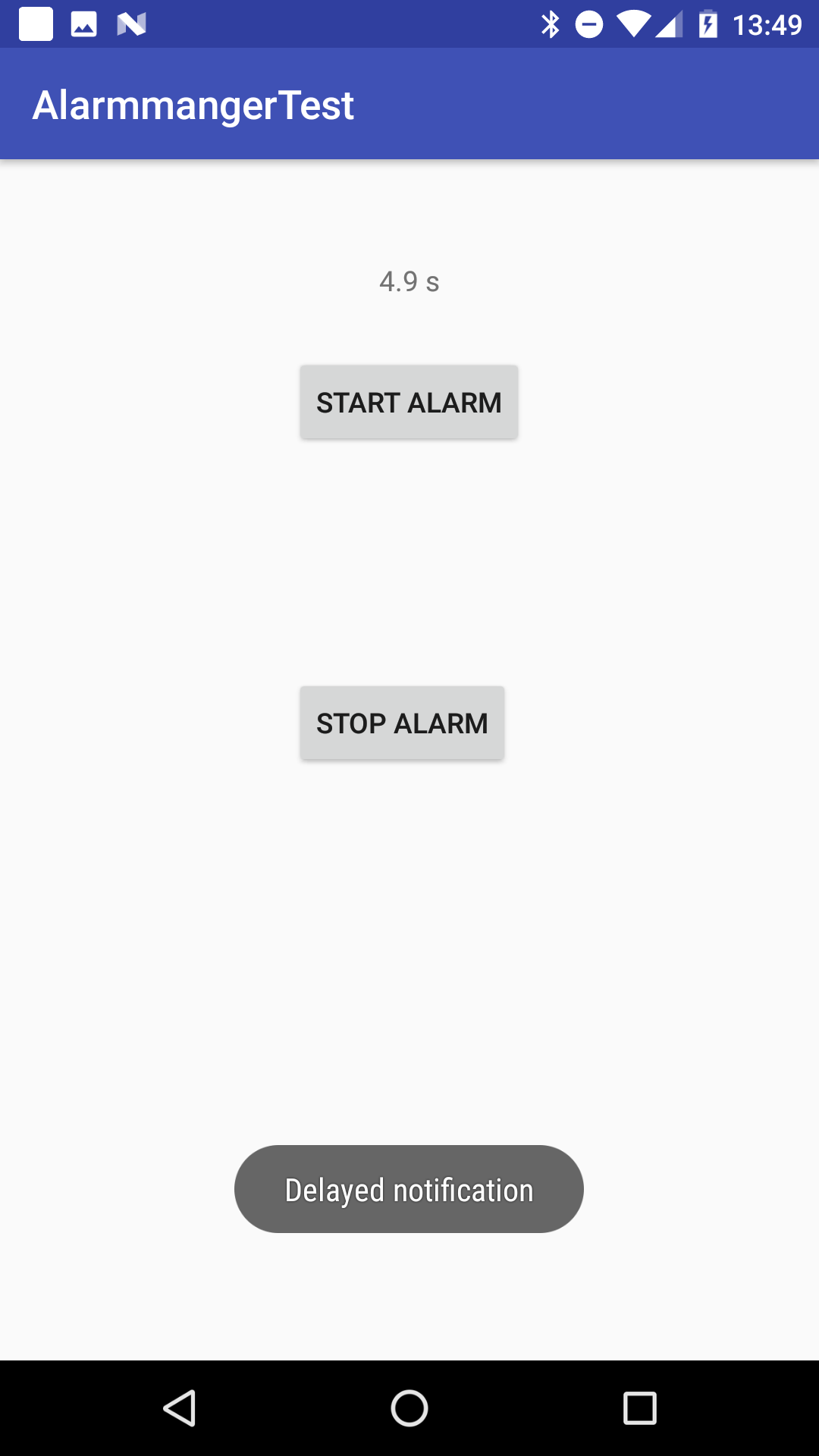The width and height of the screenshot is (819, 1456).
Task: Open the recent apps overview
Action: click(639, 1408)
